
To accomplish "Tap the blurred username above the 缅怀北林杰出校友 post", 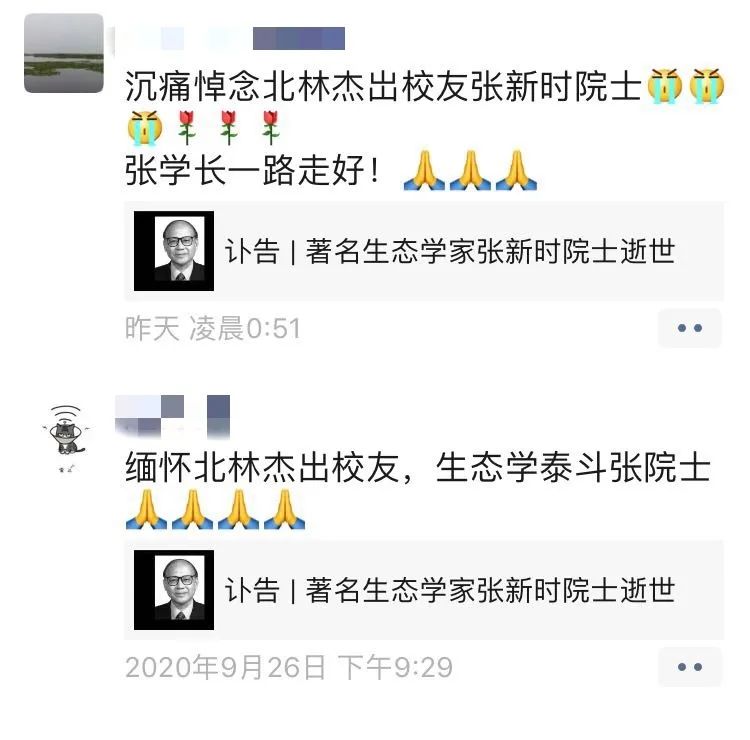I will (x=173, y=416).
